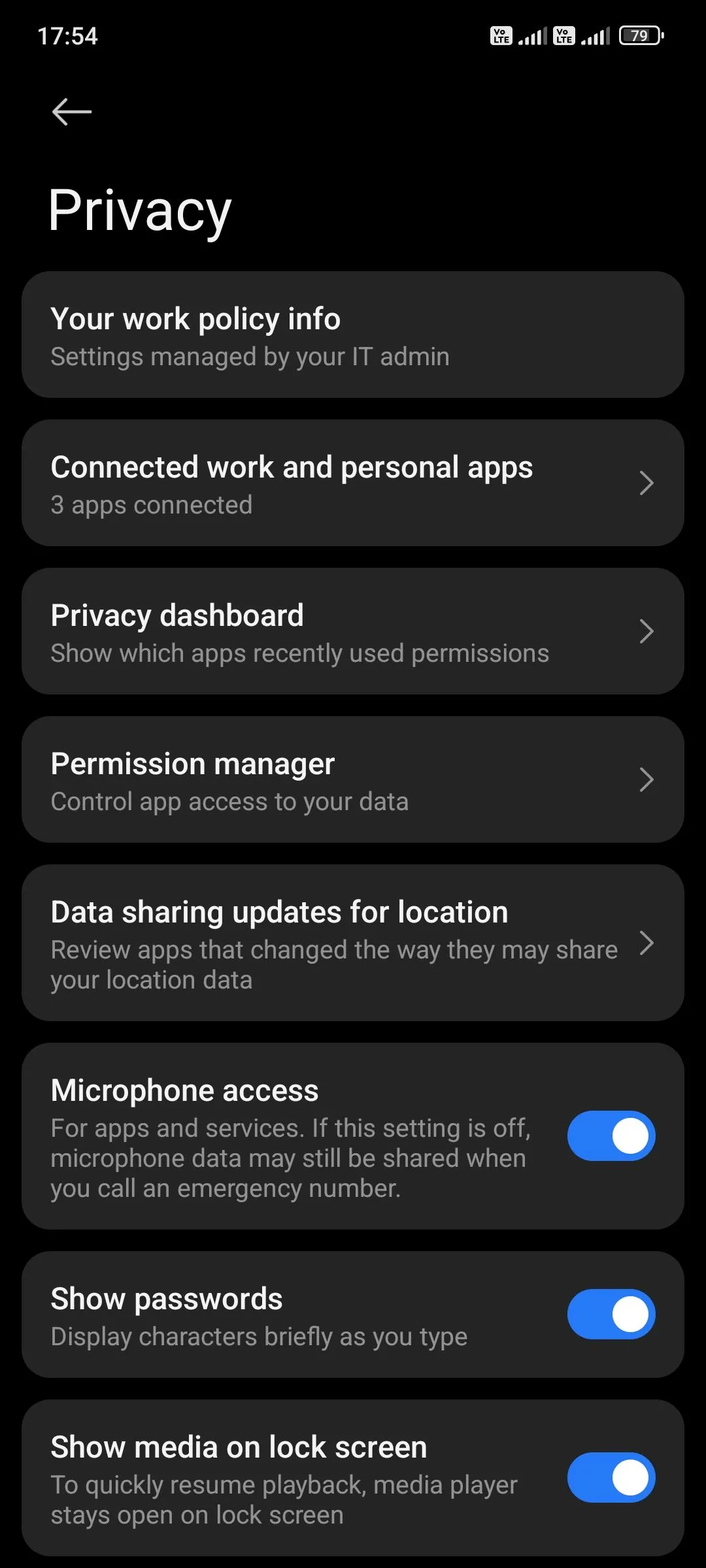This screenshot has height=1568, width=706.
Task: Expand Connected work and personal apps
Action: [x=647, y=482]
